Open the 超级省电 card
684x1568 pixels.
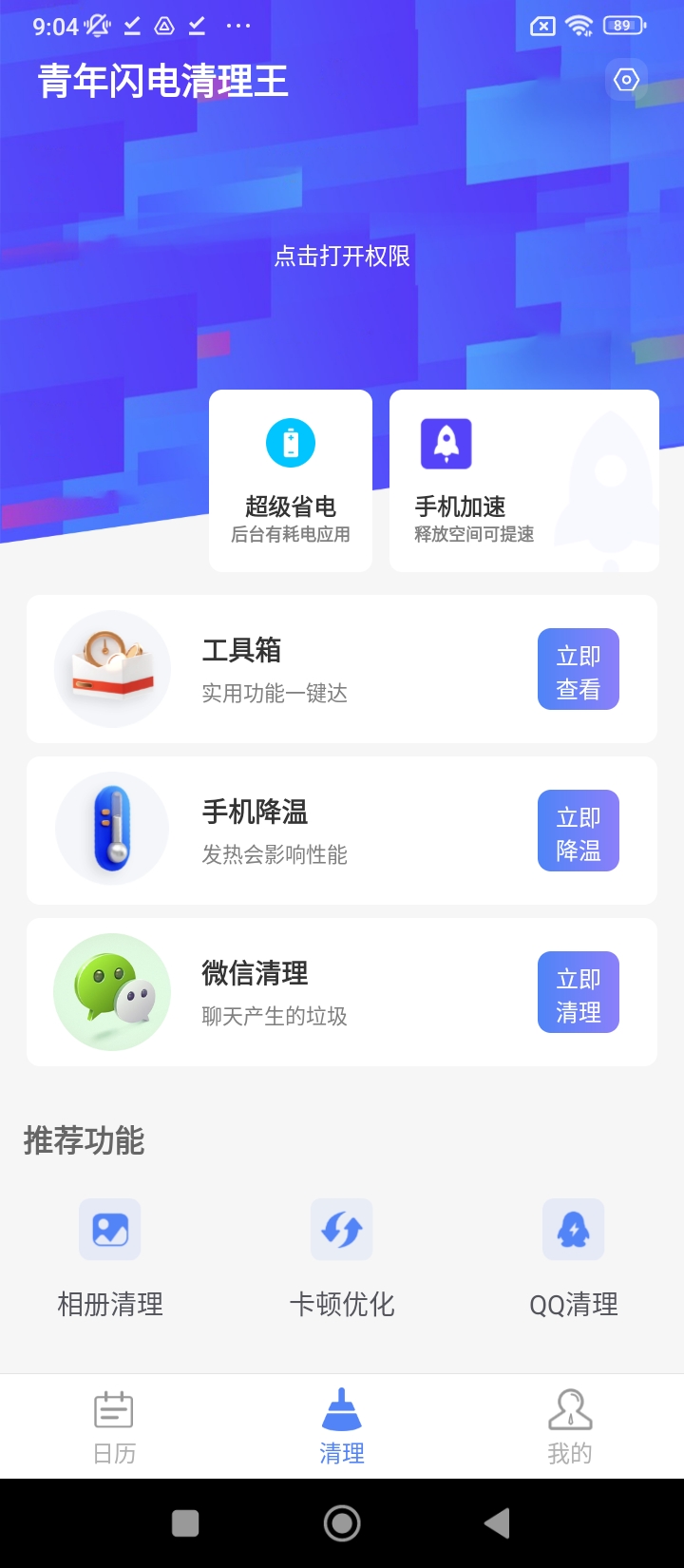click(291, 481)
